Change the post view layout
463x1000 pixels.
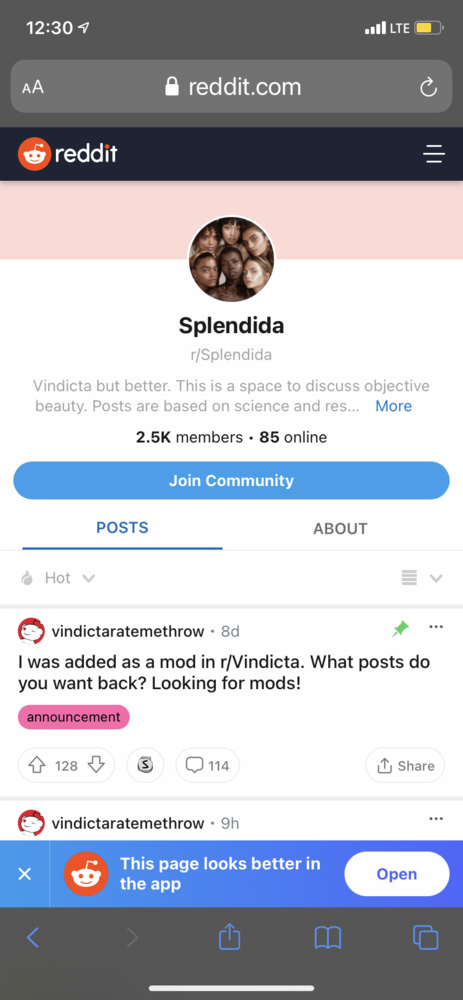(422, 578)
